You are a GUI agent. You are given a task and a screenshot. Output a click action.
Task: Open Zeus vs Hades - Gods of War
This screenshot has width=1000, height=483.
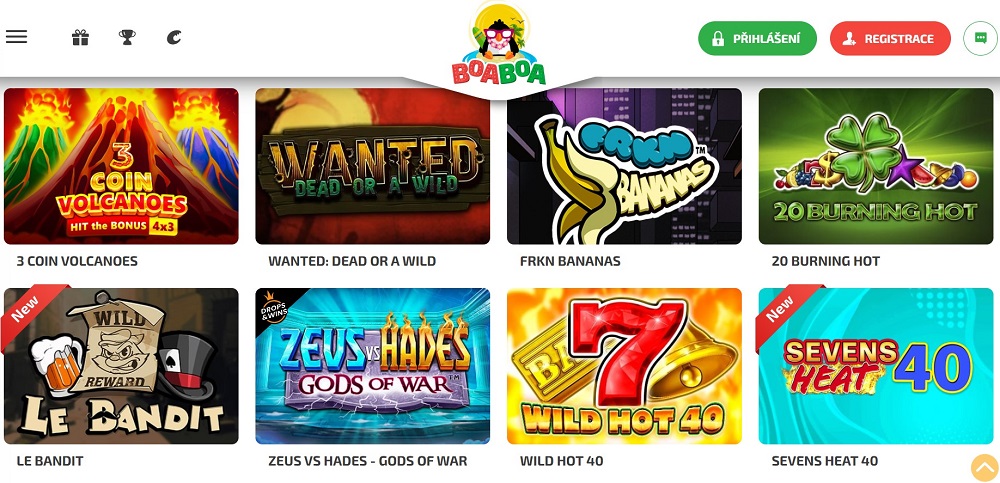click(x=372, y=366)
